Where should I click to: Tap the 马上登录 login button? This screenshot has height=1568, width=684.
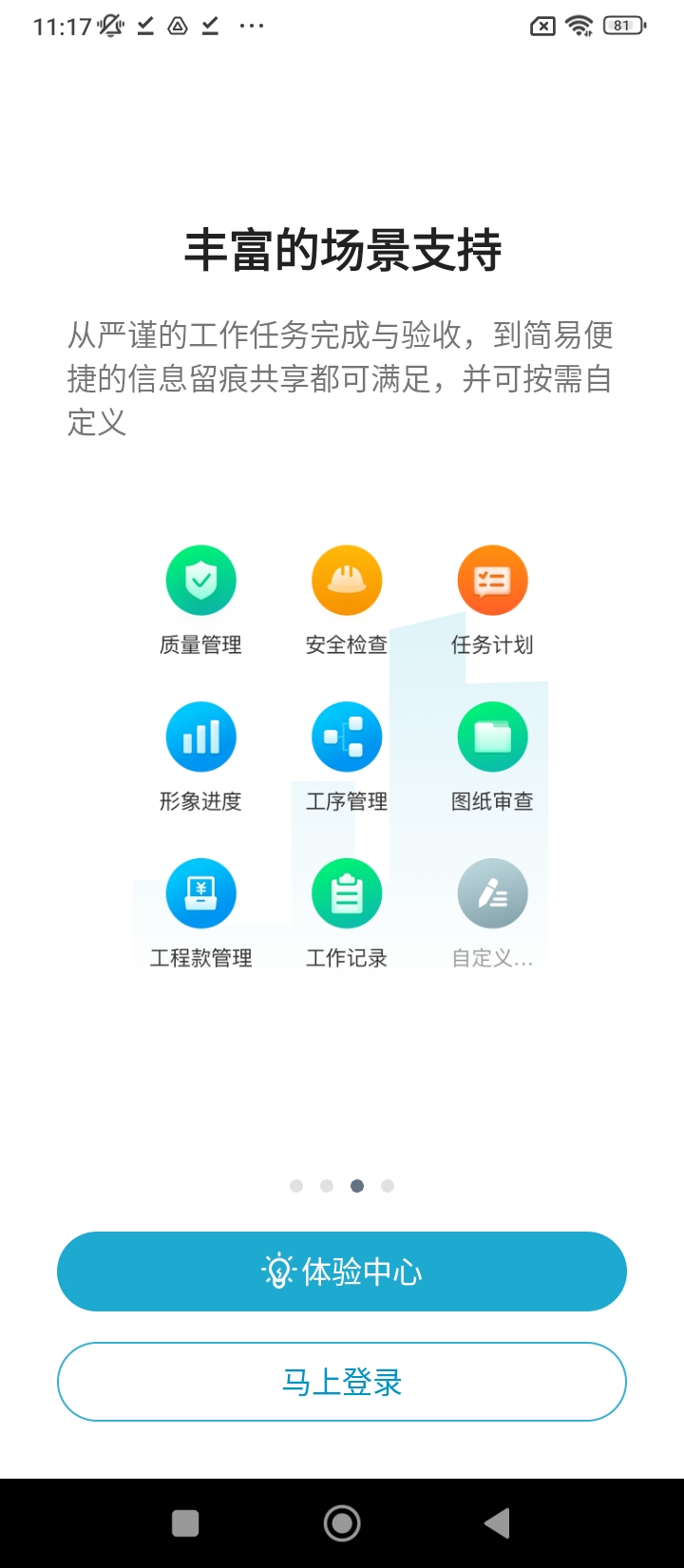342,1382
